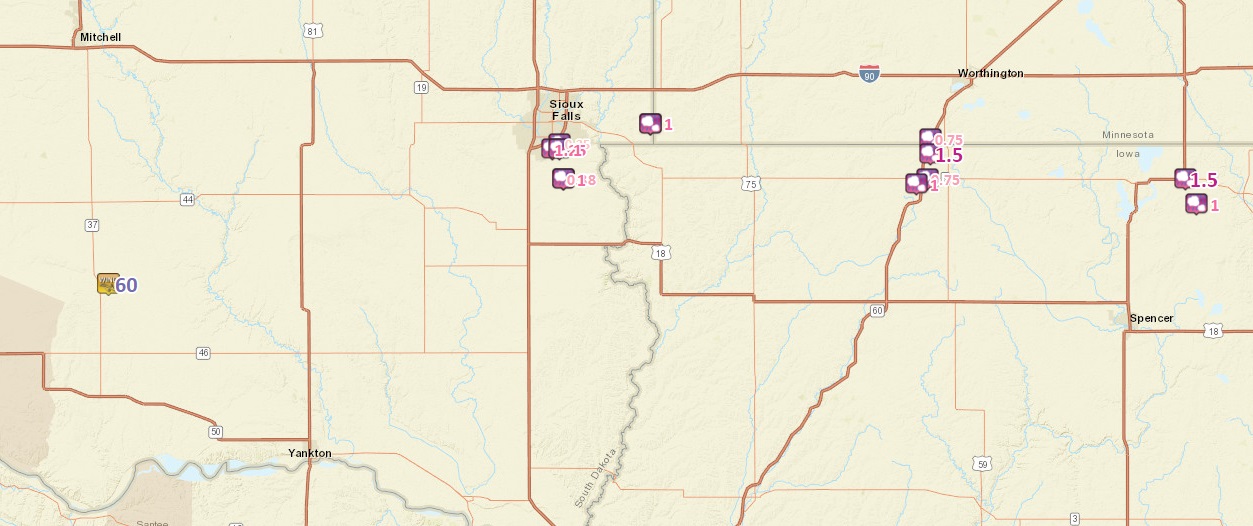Open the wind report marker labeled 60
This screenshot has width=1253, height=526.
click(x=108, y=284)
